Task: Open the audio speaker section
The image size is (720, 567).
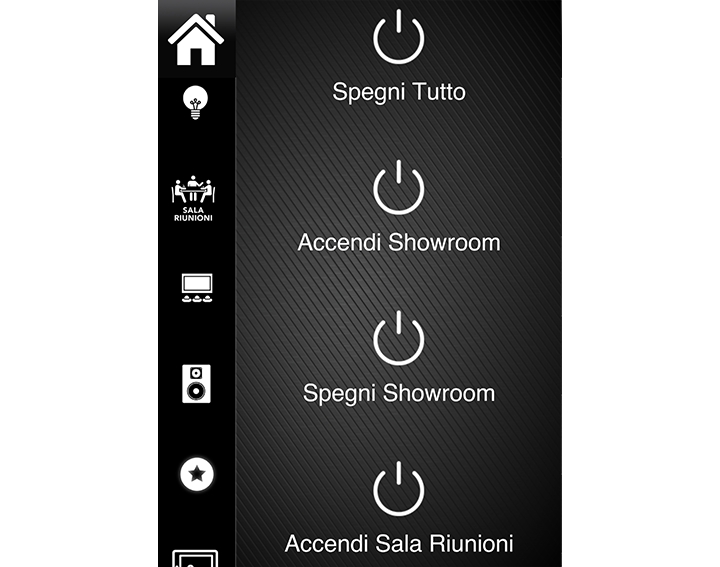Action: tap(196, 384)
